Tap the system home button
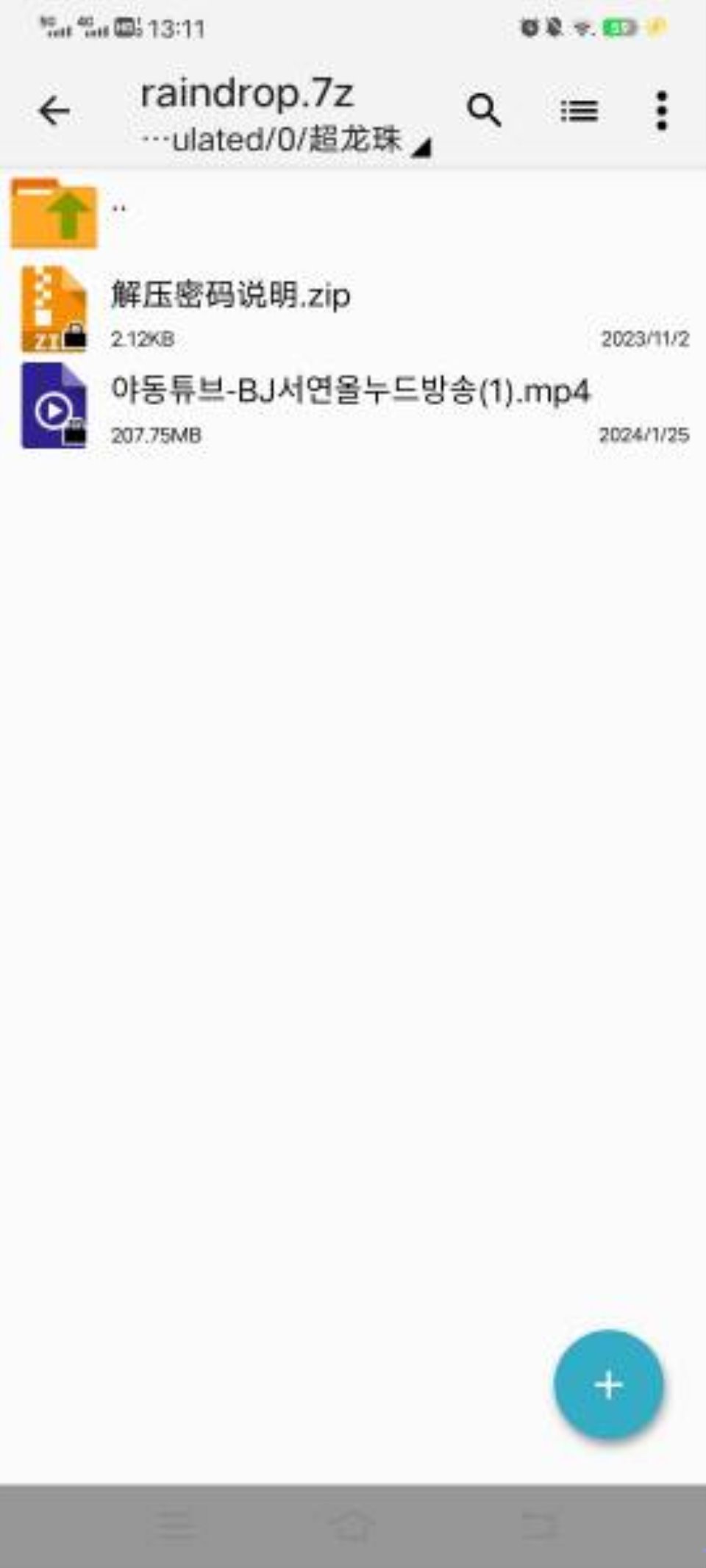 click(352, 1526)
